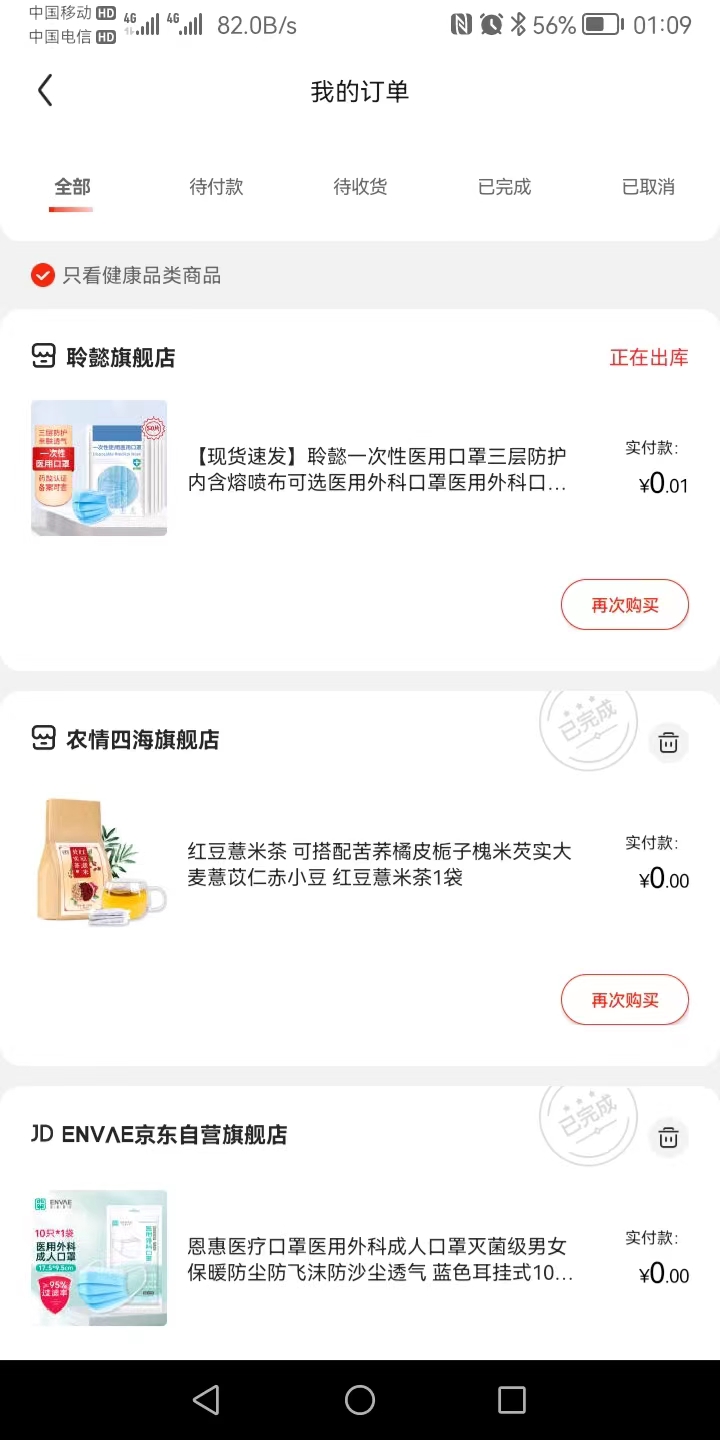This screenshot has width=720, height=1440.
Task: Select the 全部 orders tab
Action: 72,187
